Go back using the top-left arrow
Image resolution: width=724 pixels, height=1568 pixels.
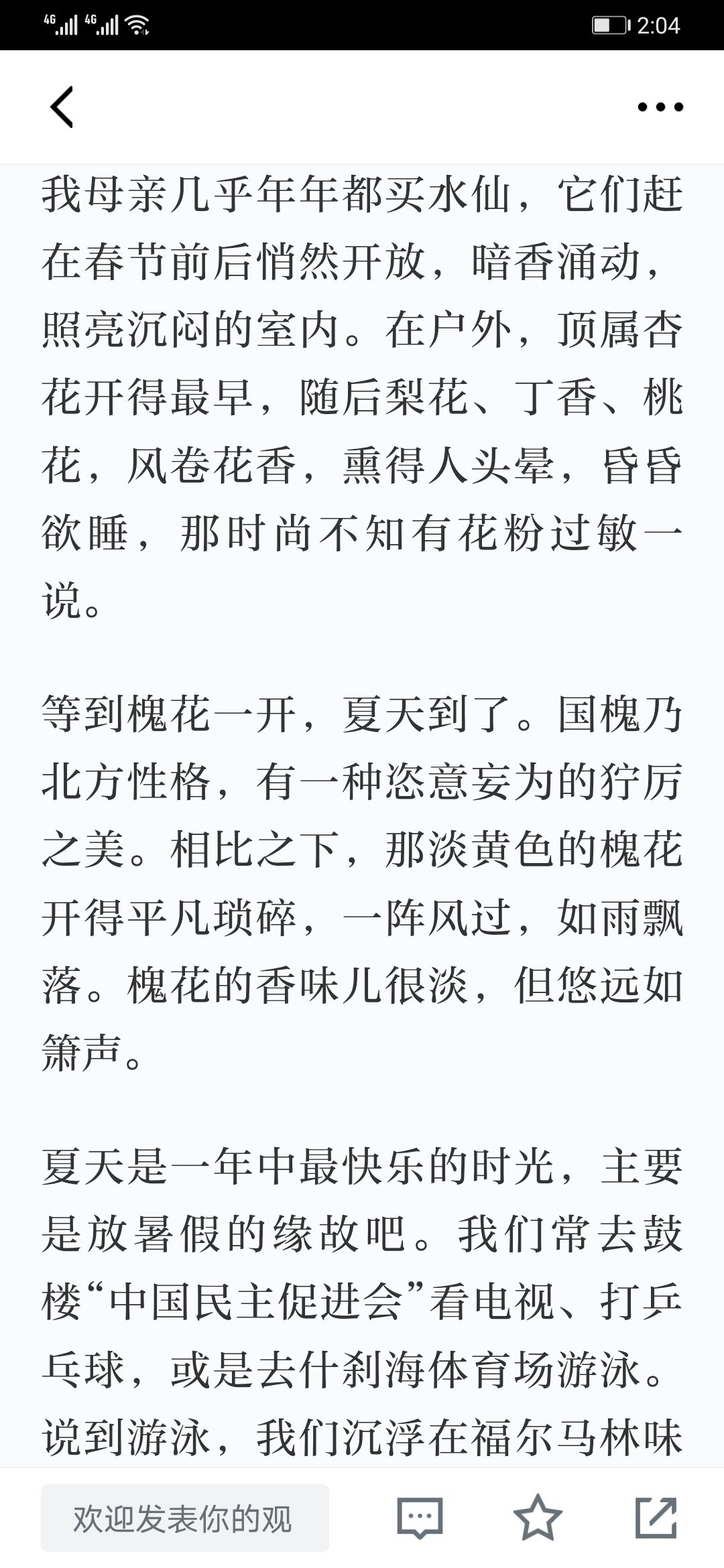(x=62, y=107)
